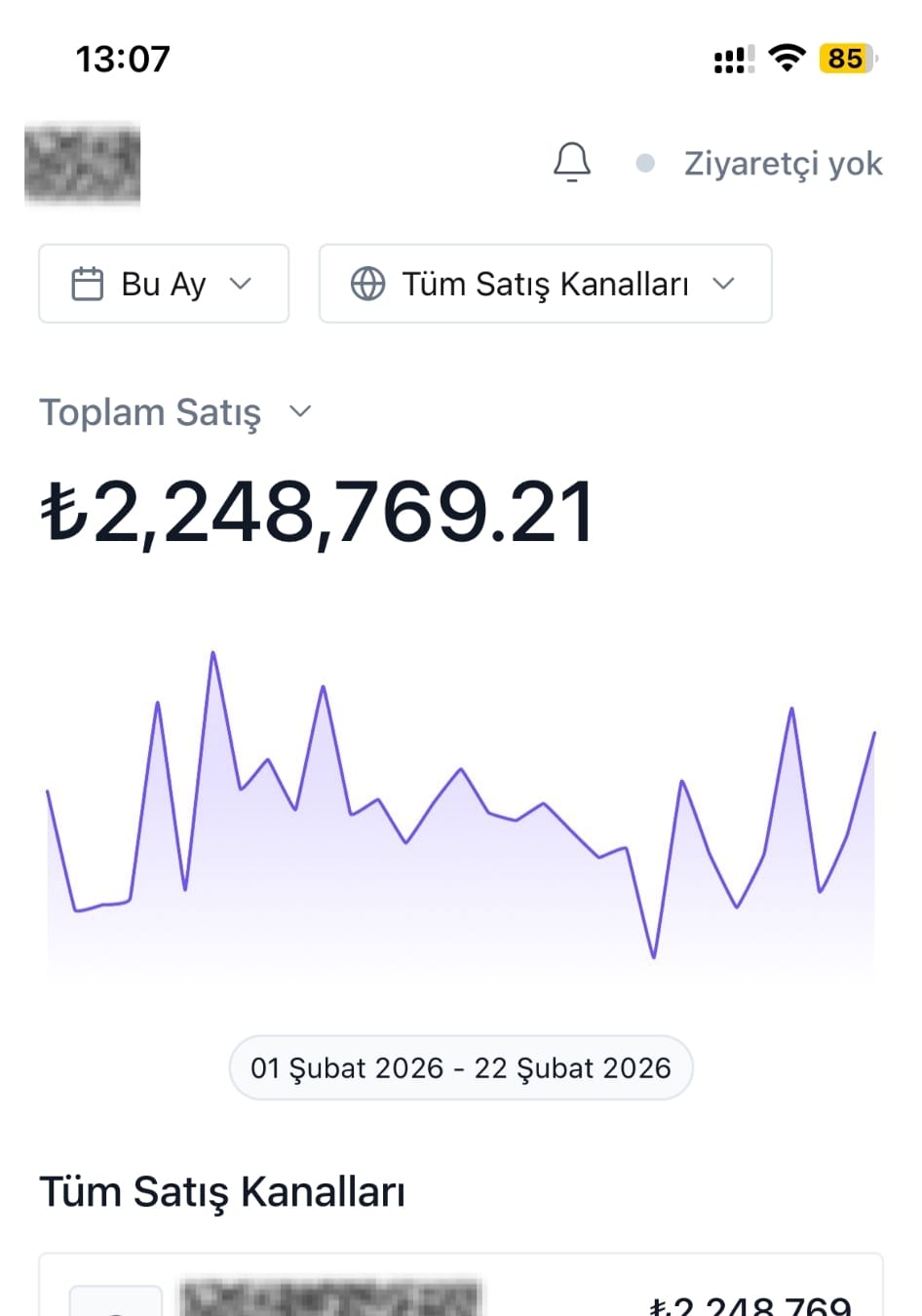
Task: Open the notifications bell
Action: (x=572, y=163)
